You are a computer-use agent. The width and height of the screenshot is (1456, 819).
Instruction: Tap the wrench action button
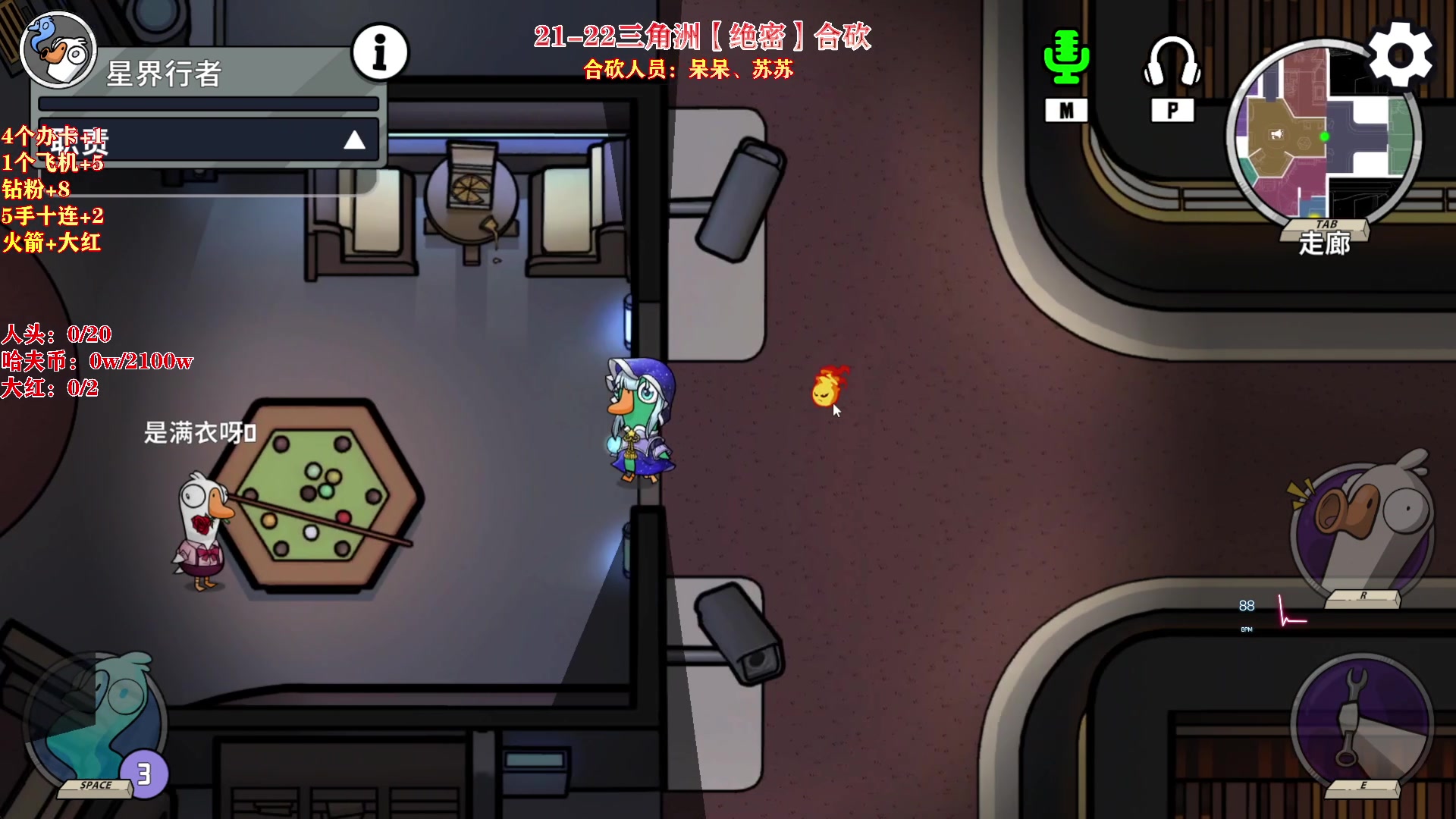pos(1361,724)
